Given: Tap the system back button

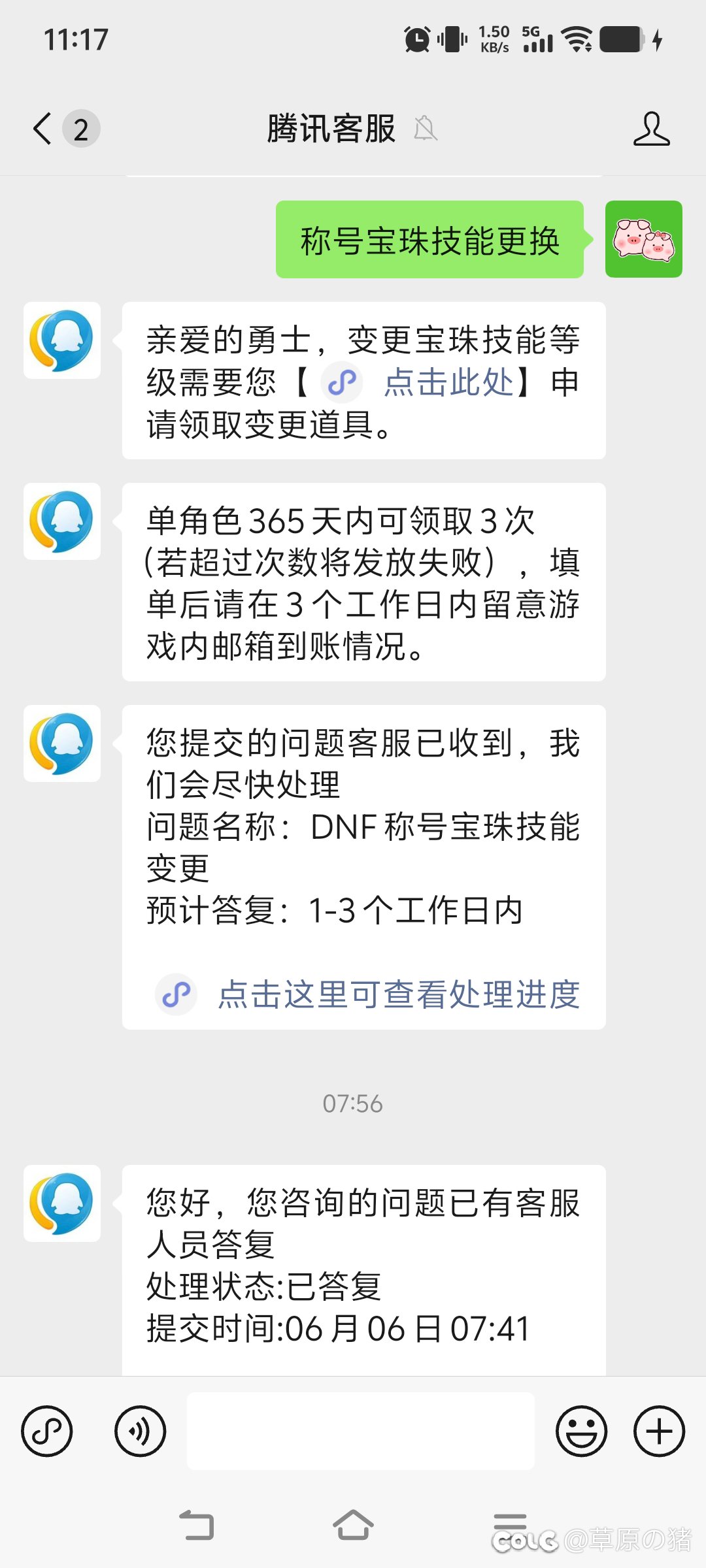Looking at the screenshot, I should pyautogui.click(x=196, y=1525).
